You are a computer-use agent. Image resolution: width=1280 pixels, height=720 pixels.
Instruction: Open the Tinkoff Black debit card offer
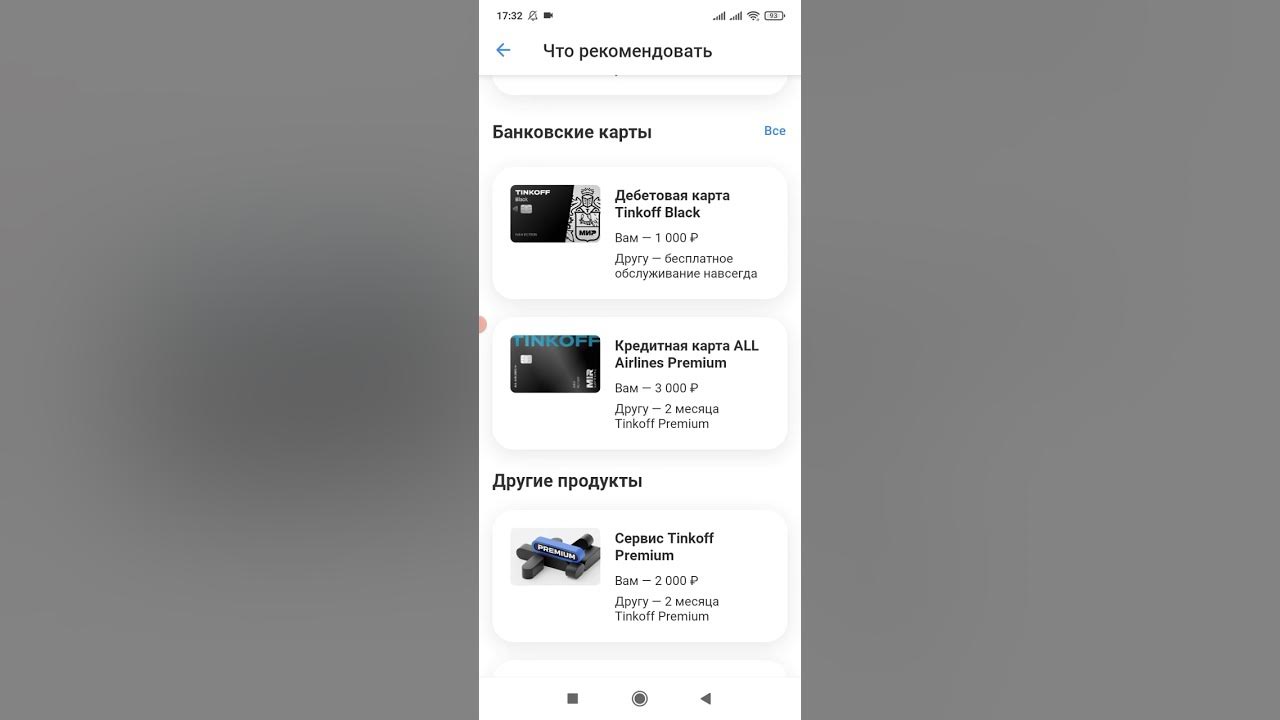click(x=640, y=233)
